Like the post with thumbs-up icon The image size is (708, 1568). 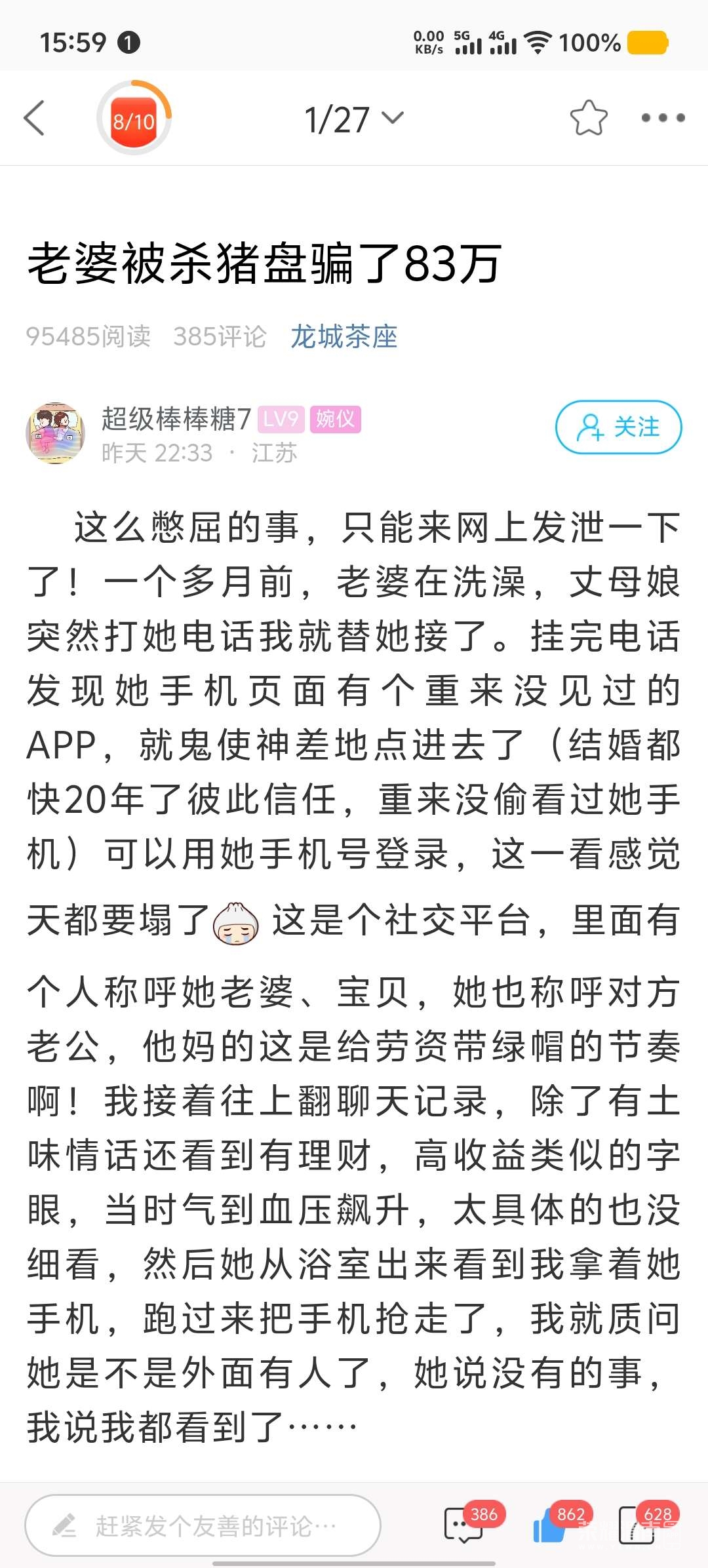549,1525
